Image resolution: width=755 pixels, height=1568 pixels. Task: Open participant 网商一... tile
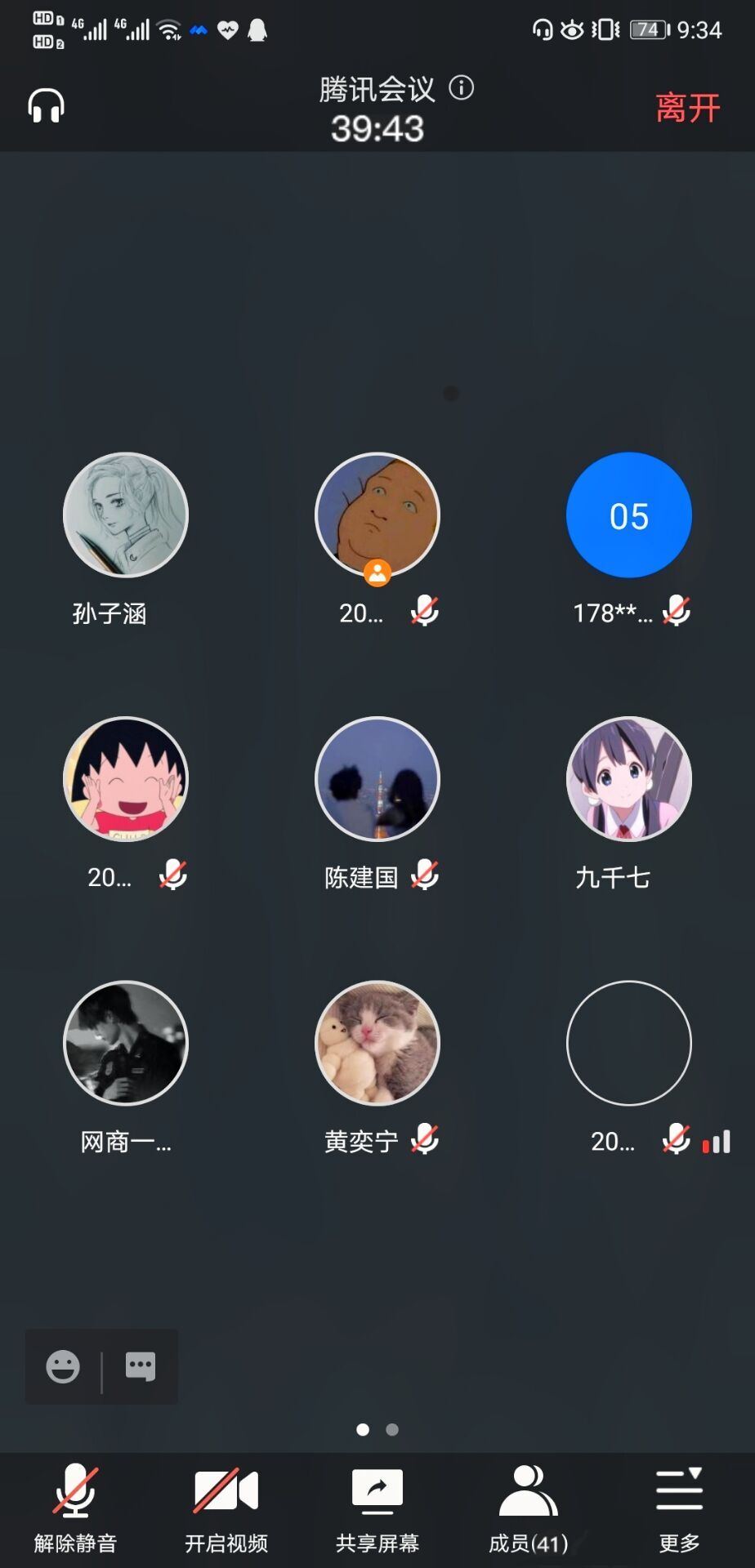[126, 1044]
